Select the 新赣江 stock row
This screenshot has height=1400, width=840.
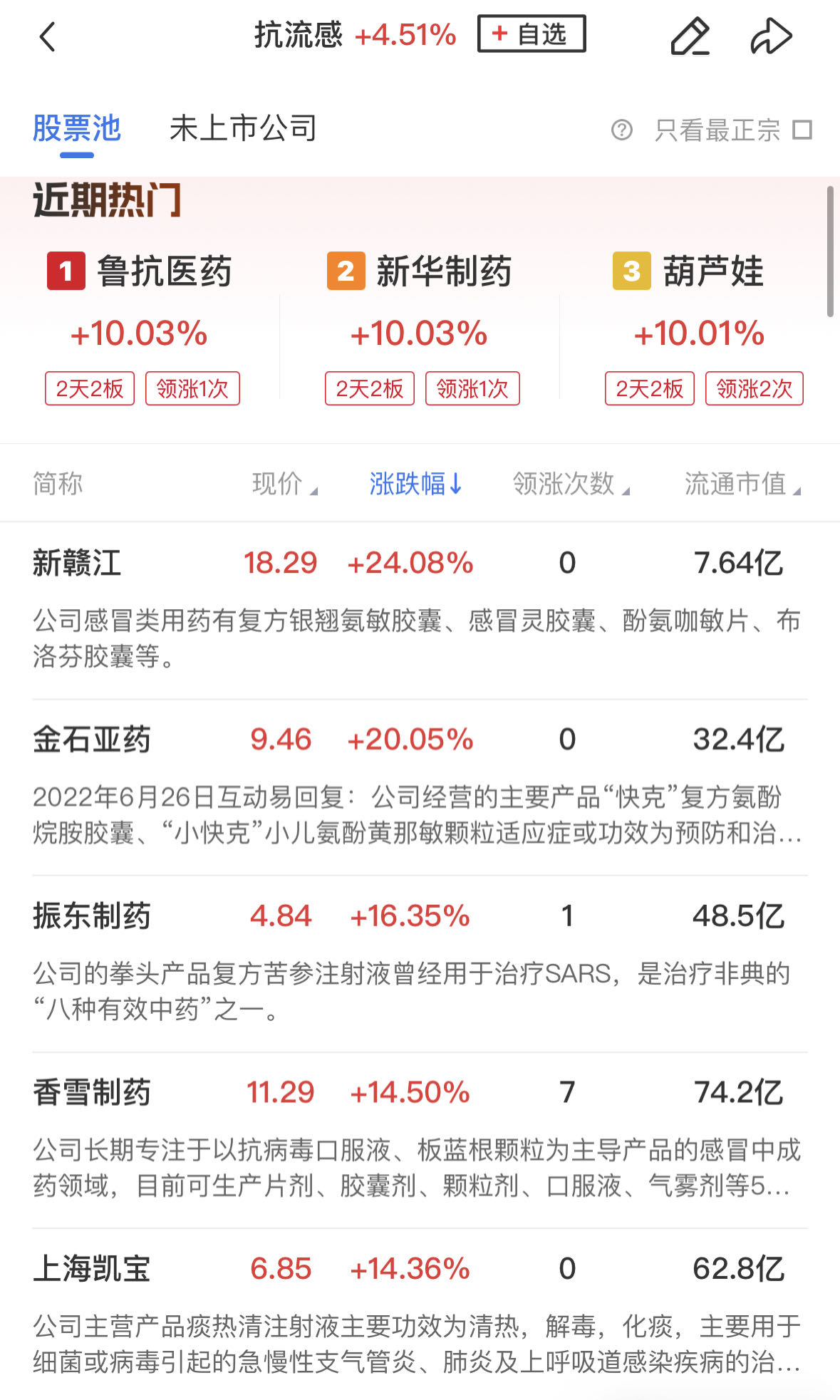(x=76, y=562)
